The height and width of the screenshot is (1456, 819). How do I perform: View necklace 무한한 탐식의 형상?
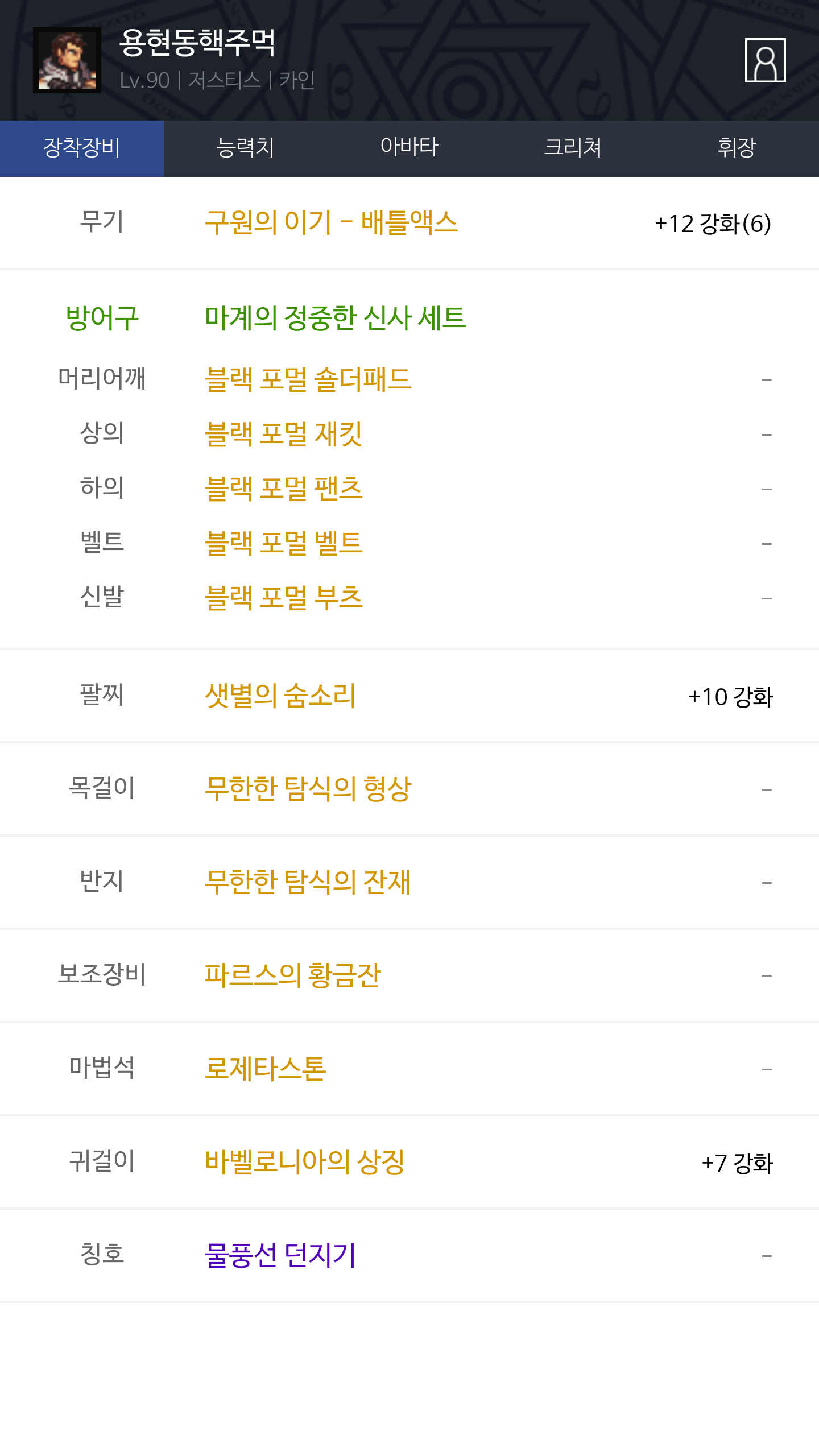pyautogui.click(x=308, y=789)
